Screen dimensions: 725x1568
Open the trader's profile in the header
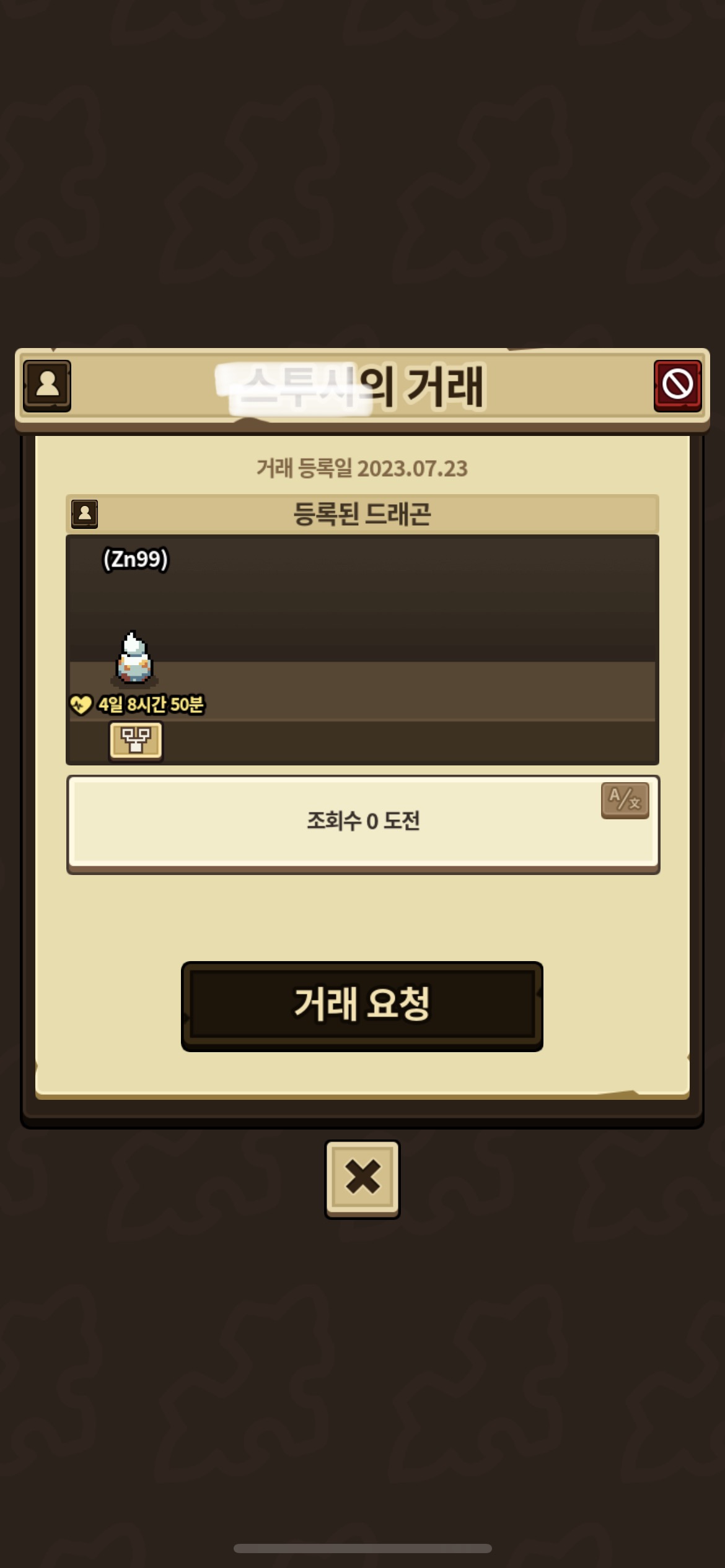click(47, 385)
